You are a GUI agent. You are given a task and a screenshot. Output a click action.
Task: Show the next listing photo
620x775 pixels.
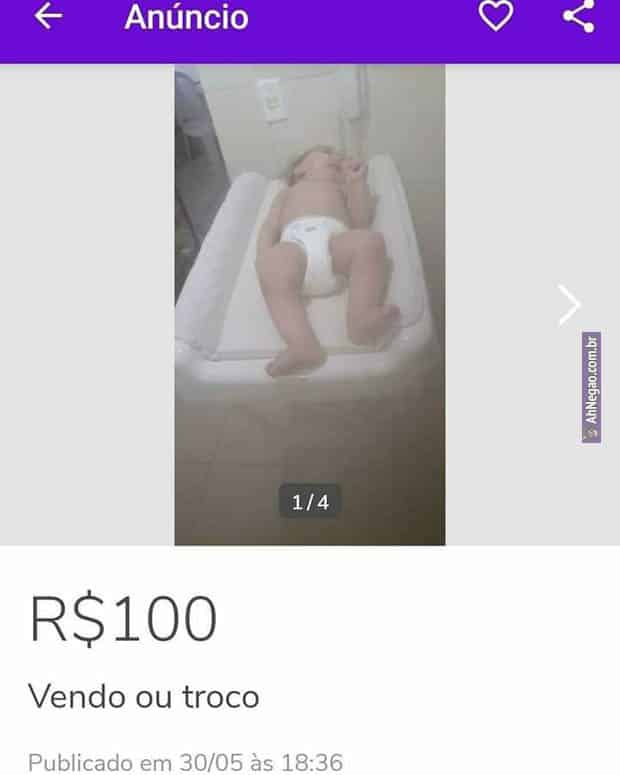pyautogui.click(x=568, y=304)
